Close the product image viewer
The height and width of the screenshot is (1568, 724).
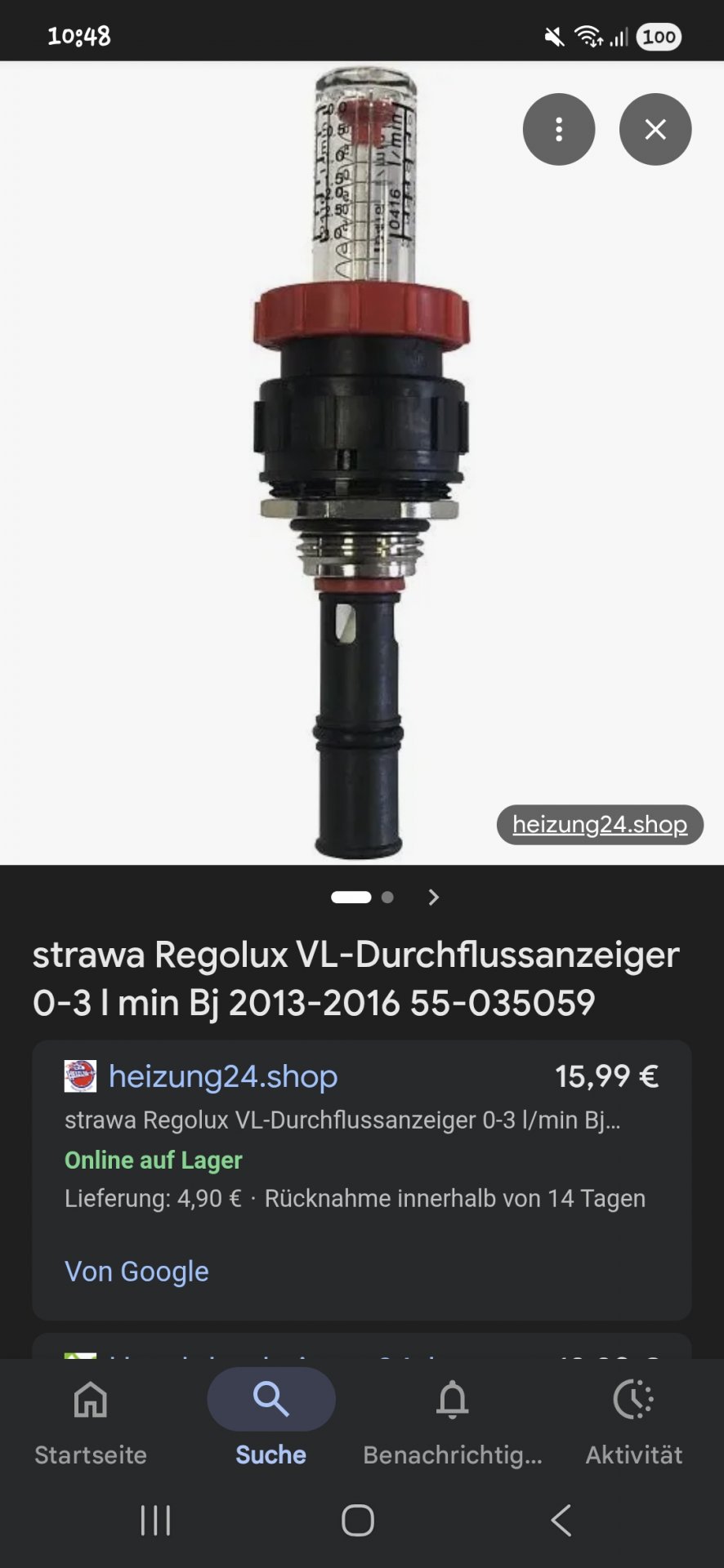coord(655,129)
